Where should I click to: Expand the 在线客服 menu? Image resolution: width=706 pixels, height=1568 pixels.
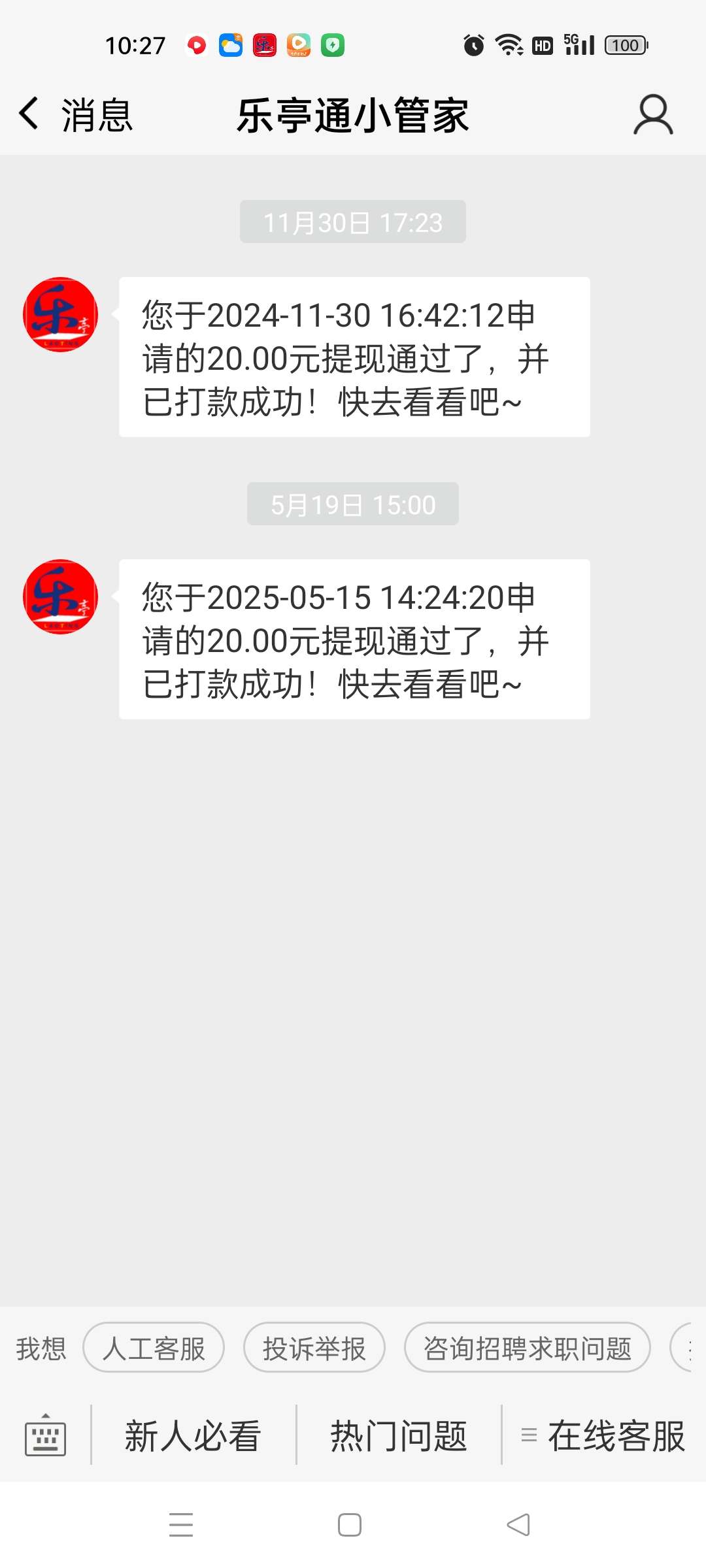(604, 1435)
